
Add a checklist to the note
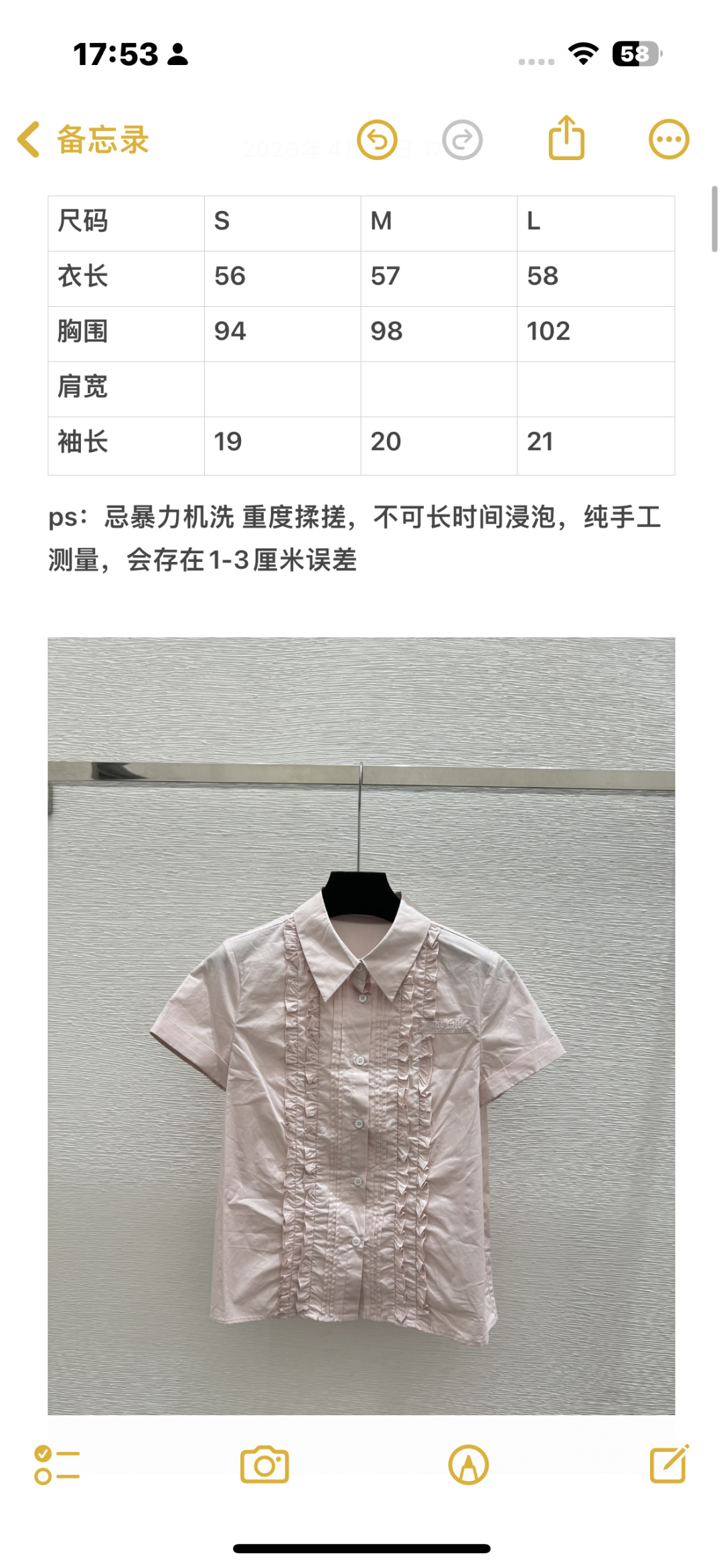pos(57,1465)
